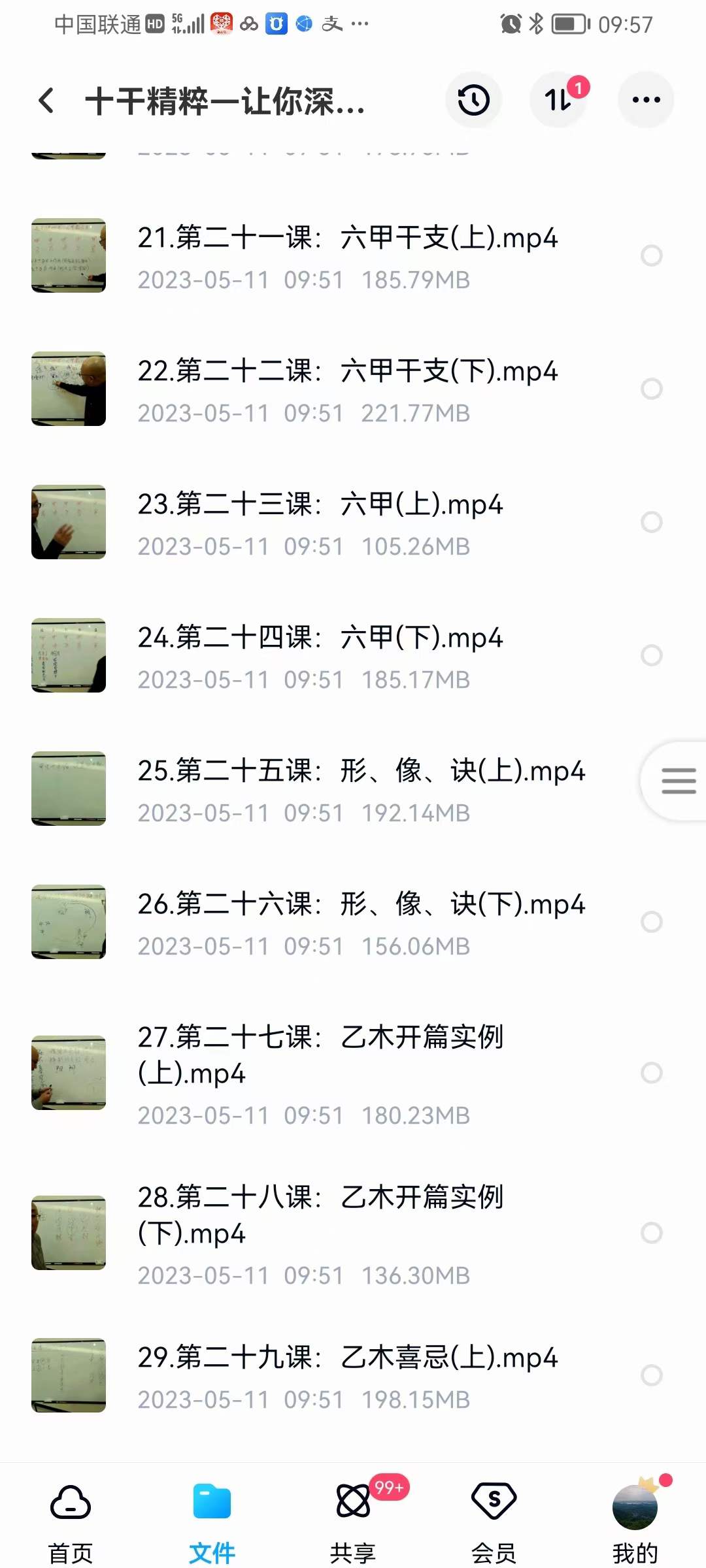The height and width of the screenshot is (1568, 706).
Task: Select the circle for 22.第二十二课 file
Action: pyautogui.click(x=652, y=389)
